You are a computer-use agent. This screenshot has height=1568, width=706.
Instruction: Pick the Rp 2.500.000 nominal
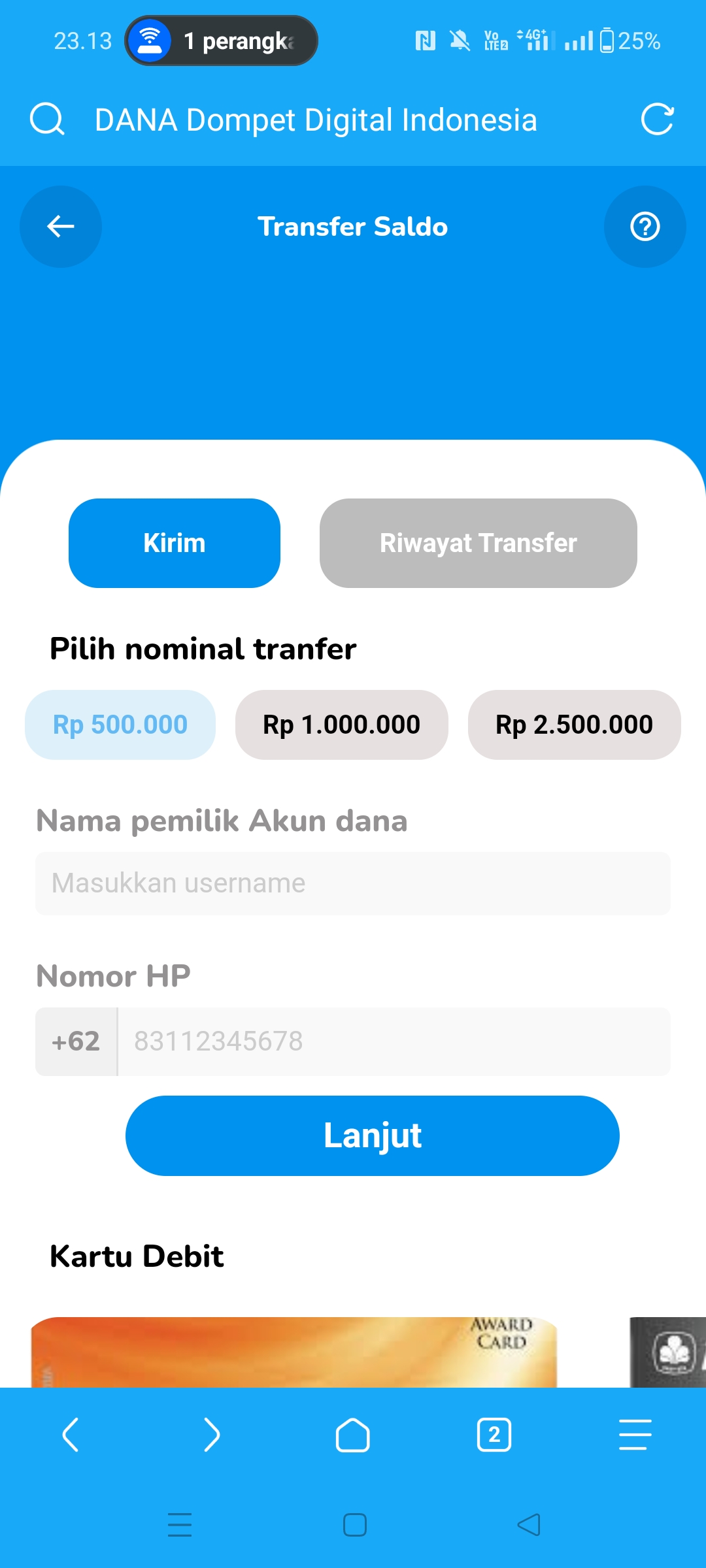574,725
